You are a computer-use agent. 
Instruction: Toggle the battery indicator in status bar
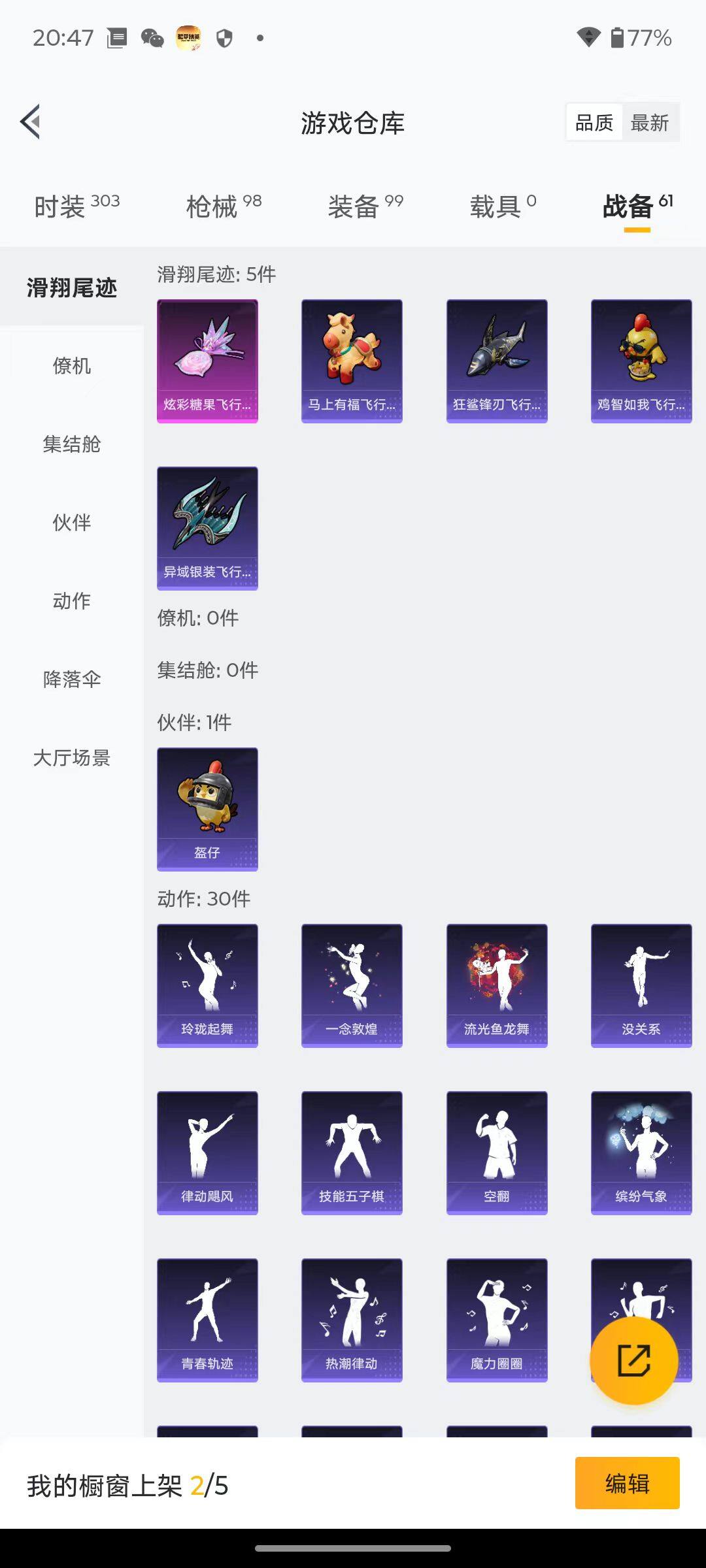(620, 38)
